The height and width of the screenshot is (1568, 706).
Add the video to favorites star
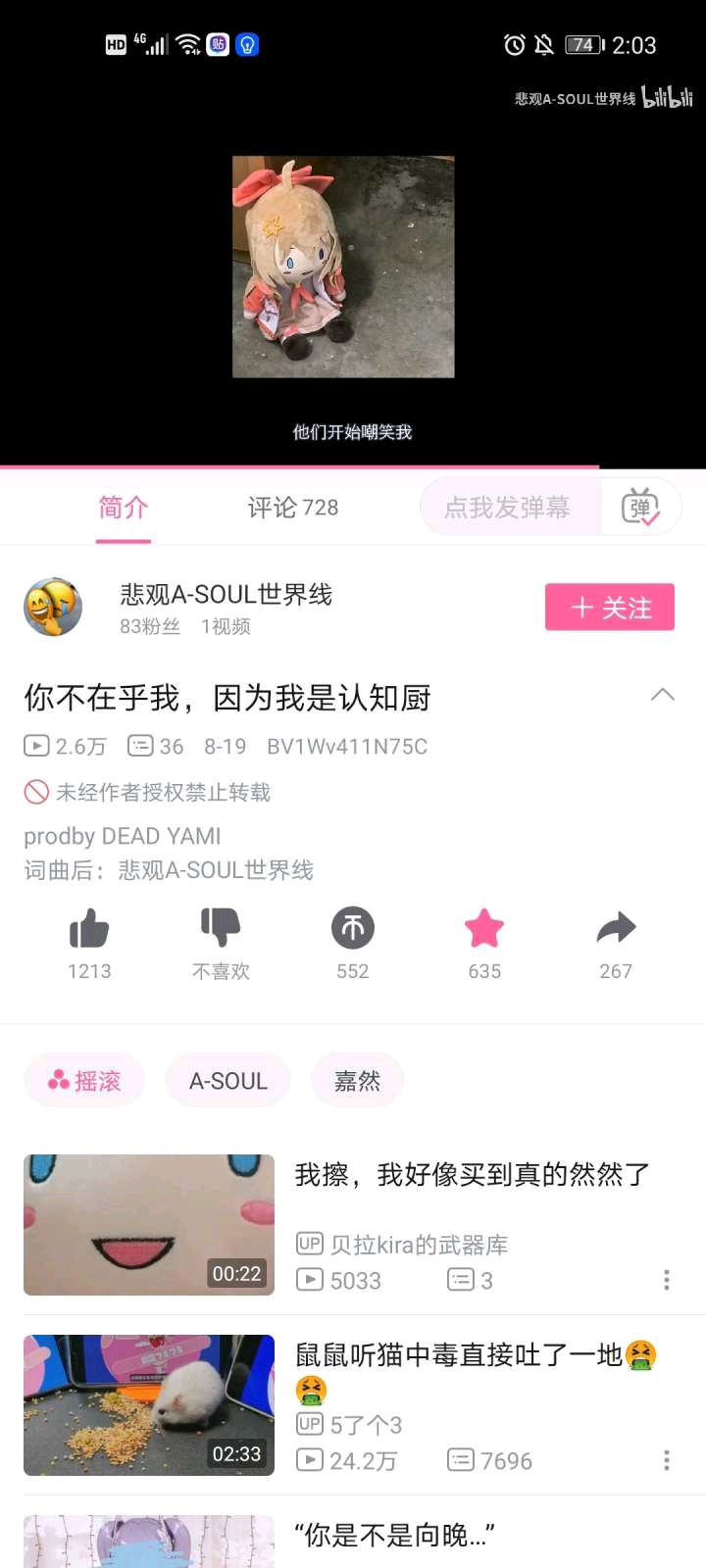pyautogui.click(x=484, y=929)
